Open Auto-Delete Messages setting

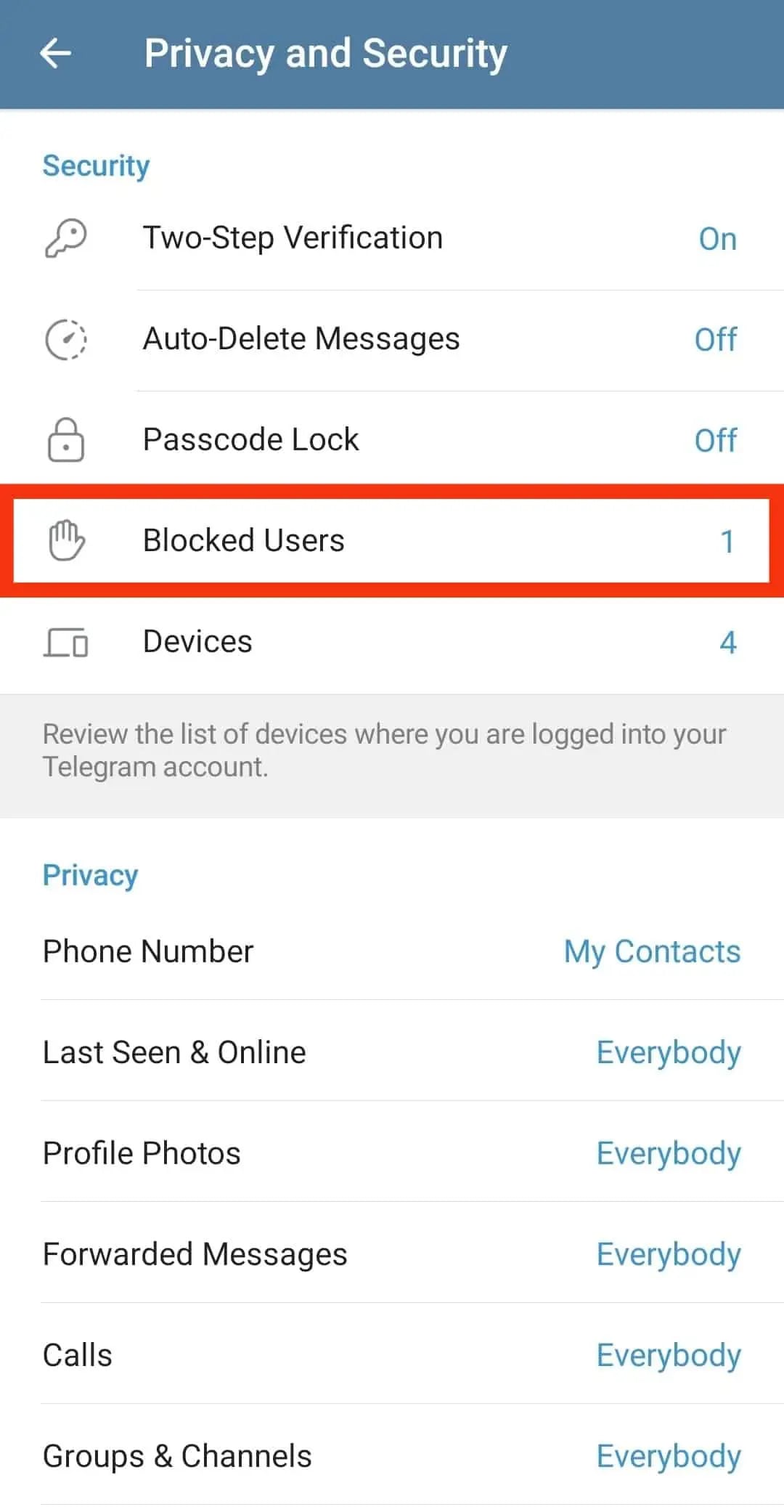392,340
